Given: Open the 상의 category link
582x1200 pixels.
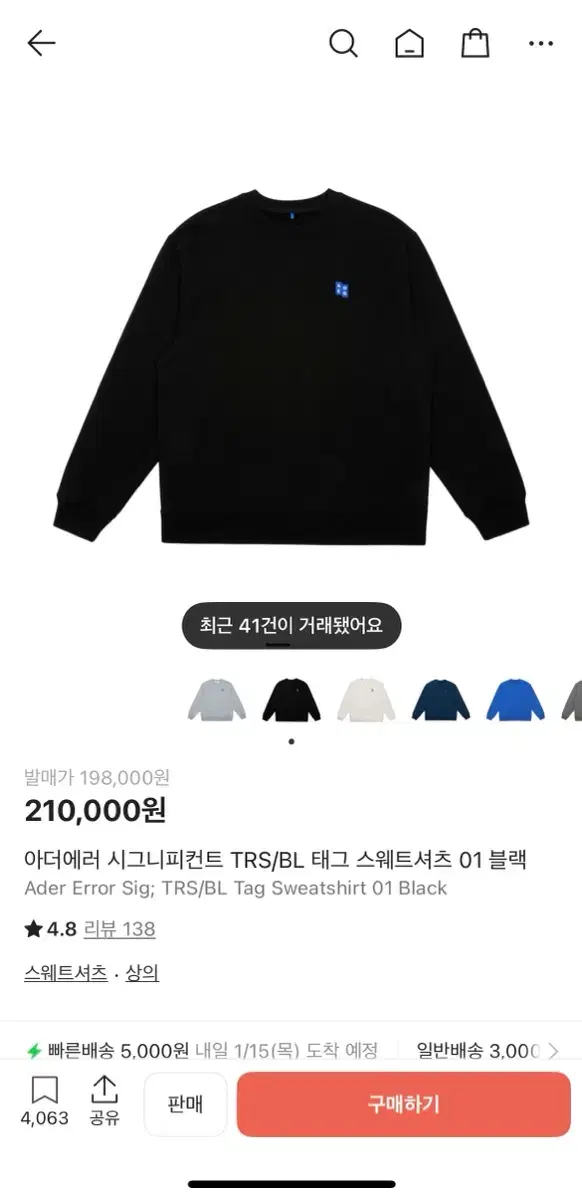Looking at the screenshot, I should pyautogui.click(x=142, y=973).
